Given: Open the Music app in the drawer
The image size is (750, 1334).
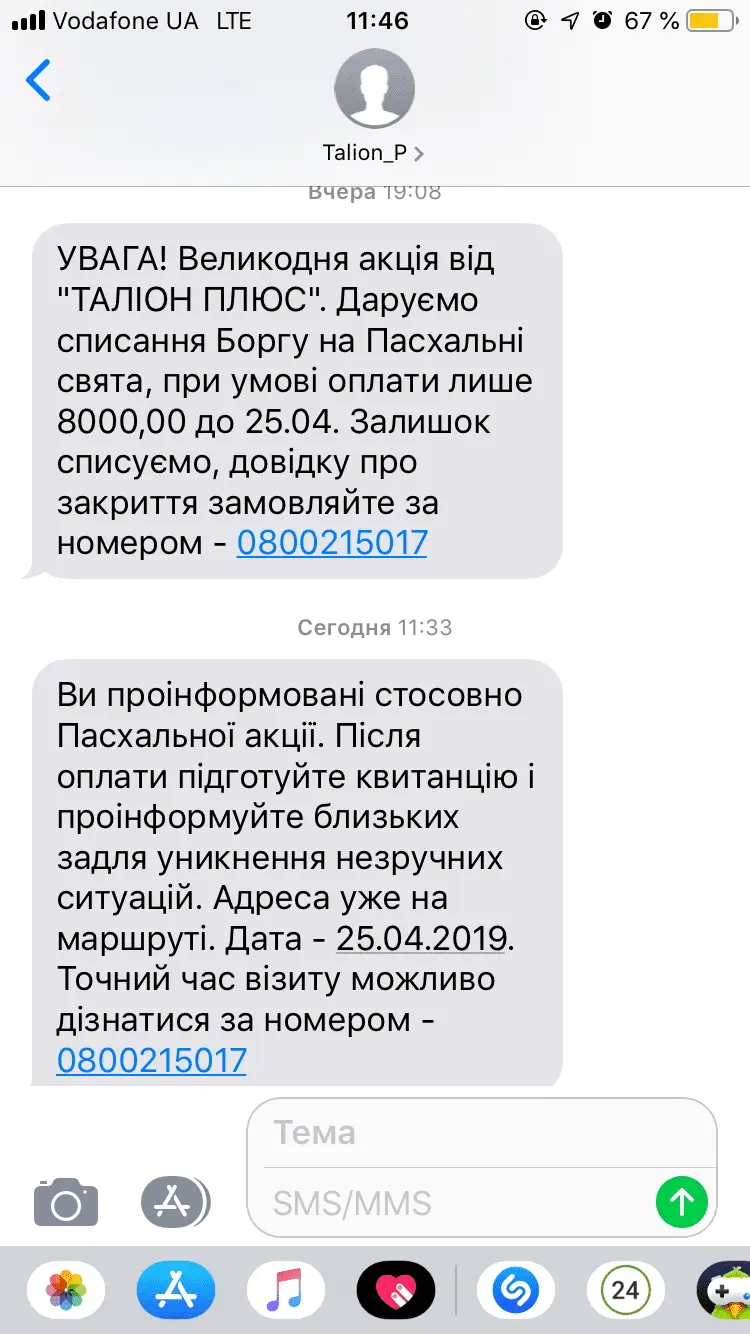Looking at the screenshot, I should click(x=286, y=1290).
